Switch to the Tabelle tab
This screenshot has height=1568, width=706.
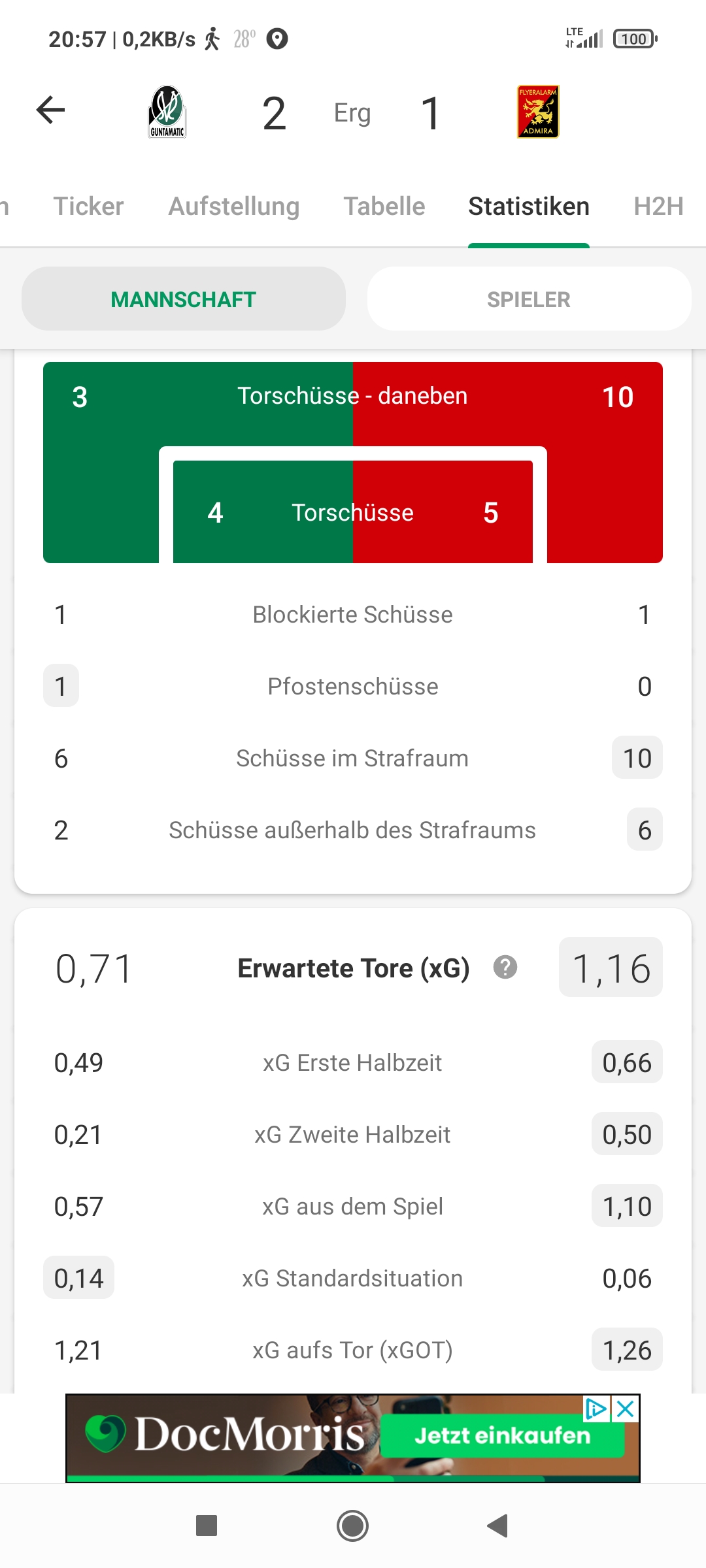(x=384, y=206)
